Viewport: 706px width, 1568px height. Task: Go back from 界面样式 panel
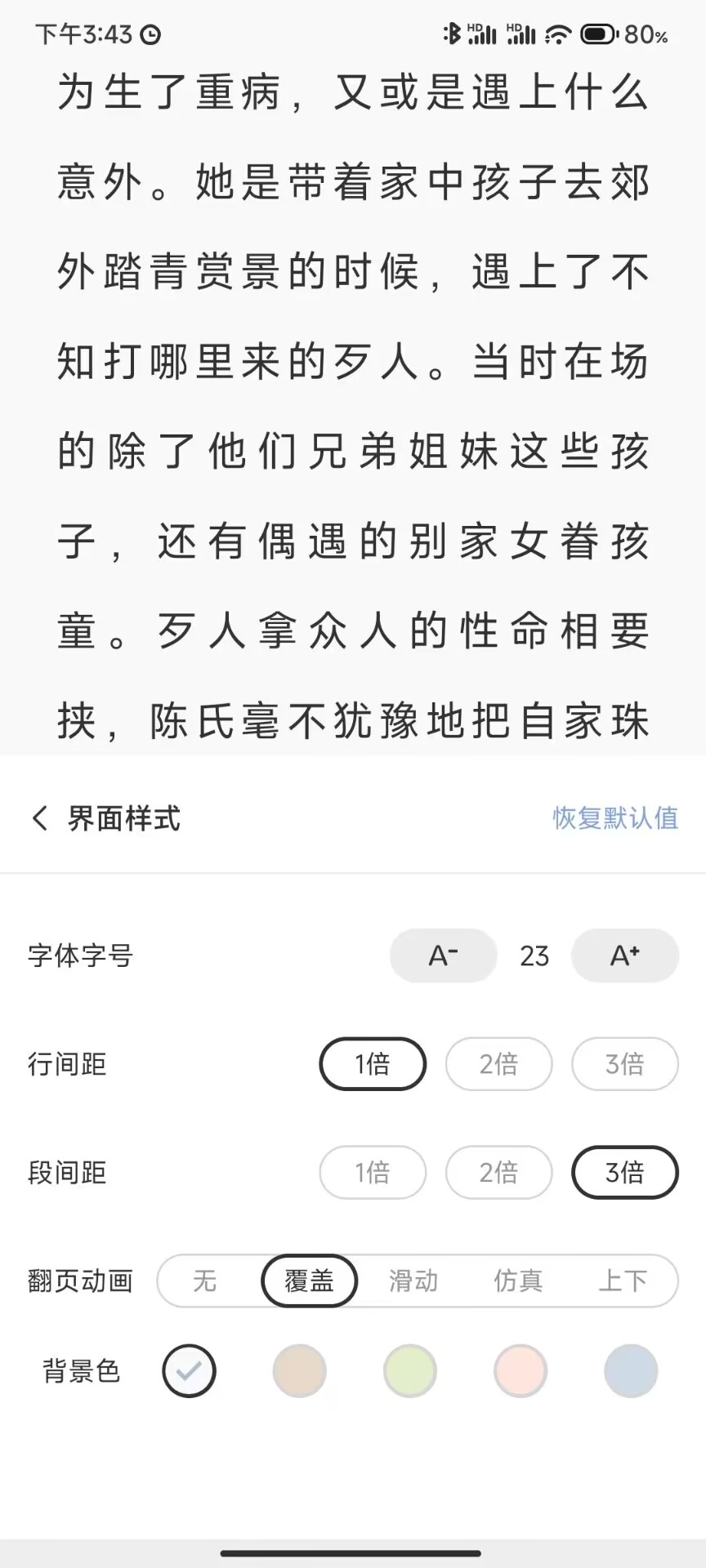pos(40,818)
